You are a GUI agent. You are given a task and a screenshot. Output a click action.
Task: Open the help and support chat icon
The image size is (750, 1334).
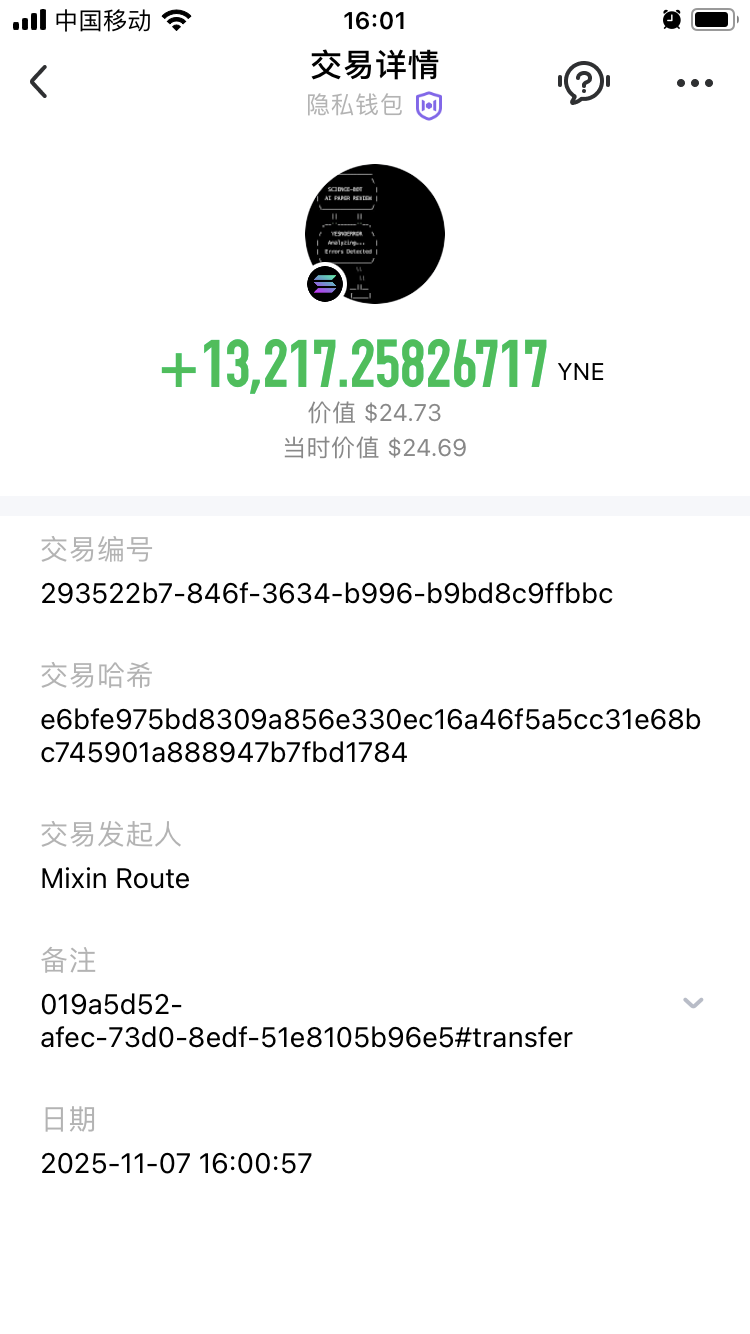(583, 82)
